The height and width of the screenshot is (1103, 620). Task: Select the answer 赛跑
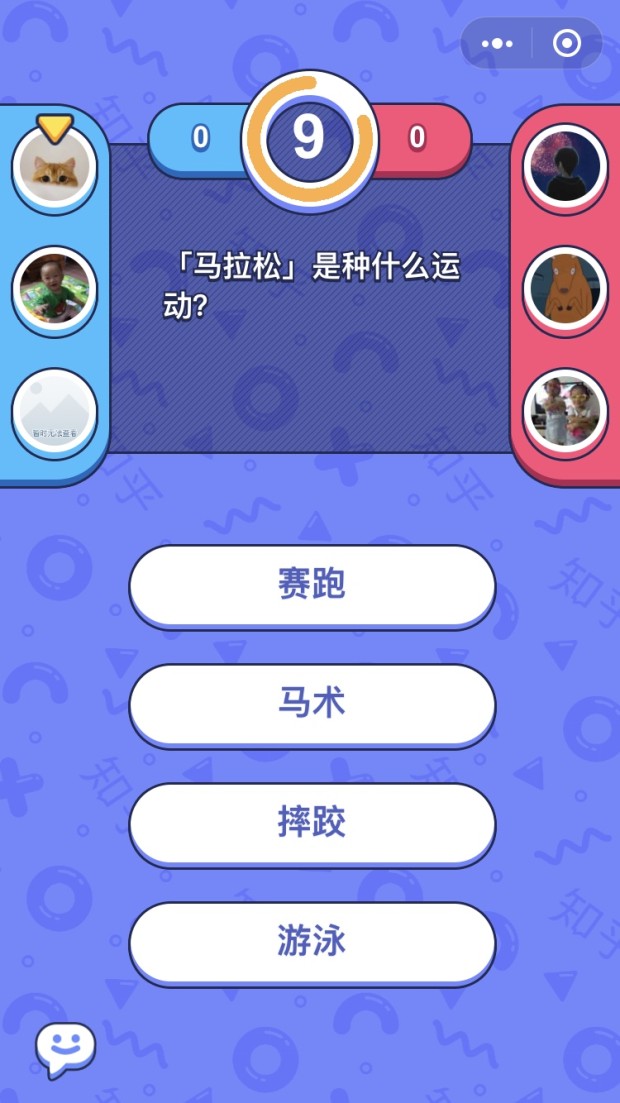point(312,585)
